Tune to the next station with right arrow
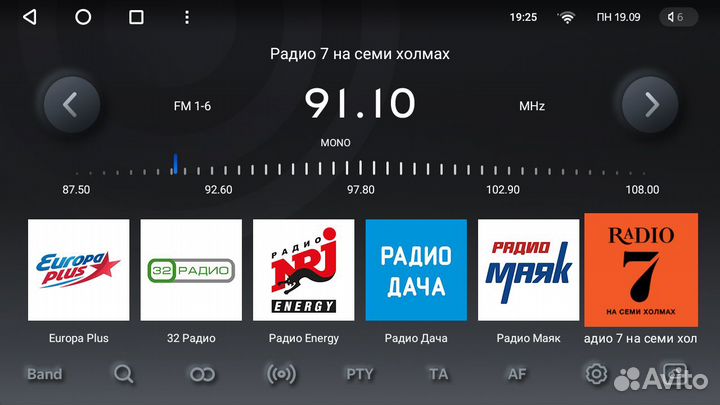The height and width of the screenshot is (405, 720). [650, 104]
